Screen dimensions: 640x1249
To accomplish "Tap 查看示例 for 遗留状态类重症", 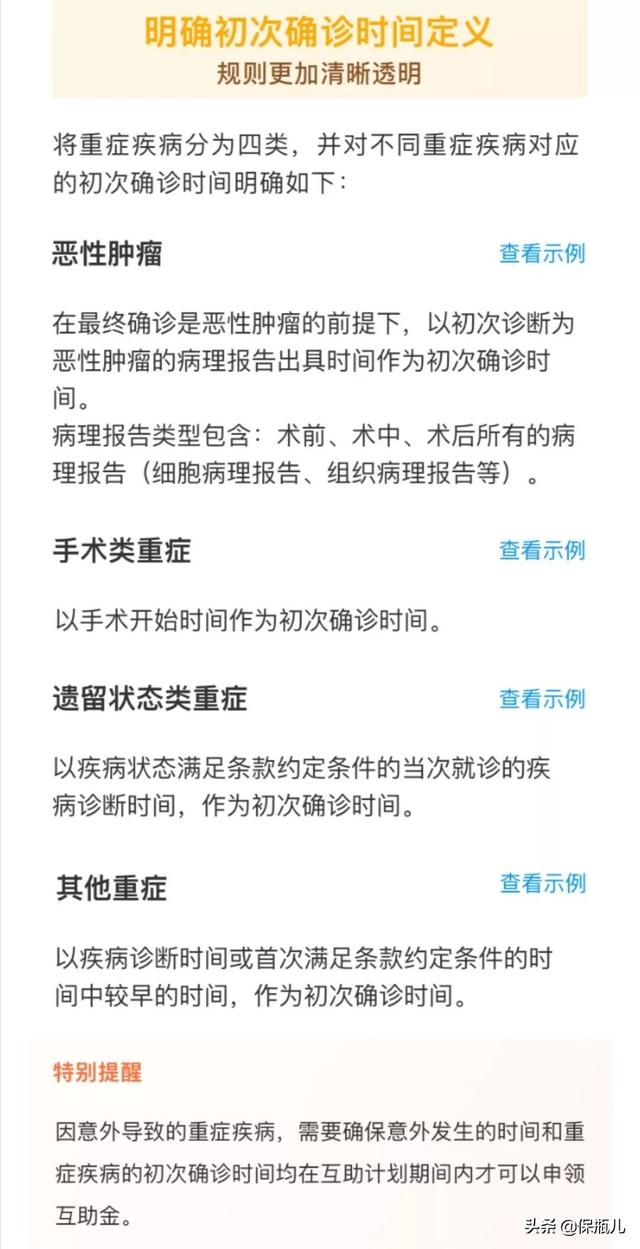I will tap(542, 699).
